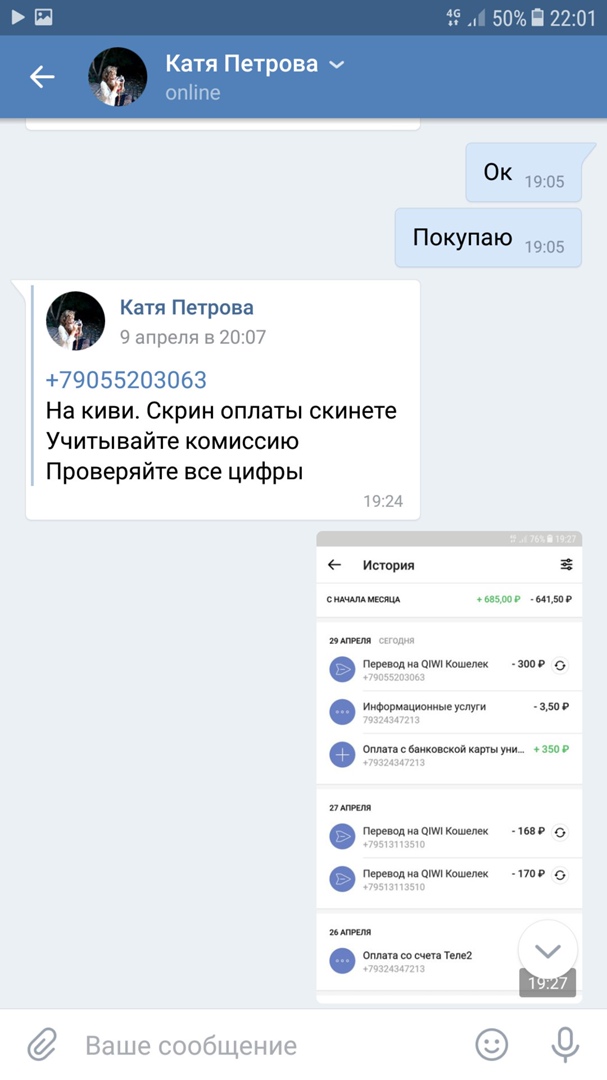Tap the phone number +79055203063 link
Viewport: 607px width, 1080px height.
pos(126,380)
